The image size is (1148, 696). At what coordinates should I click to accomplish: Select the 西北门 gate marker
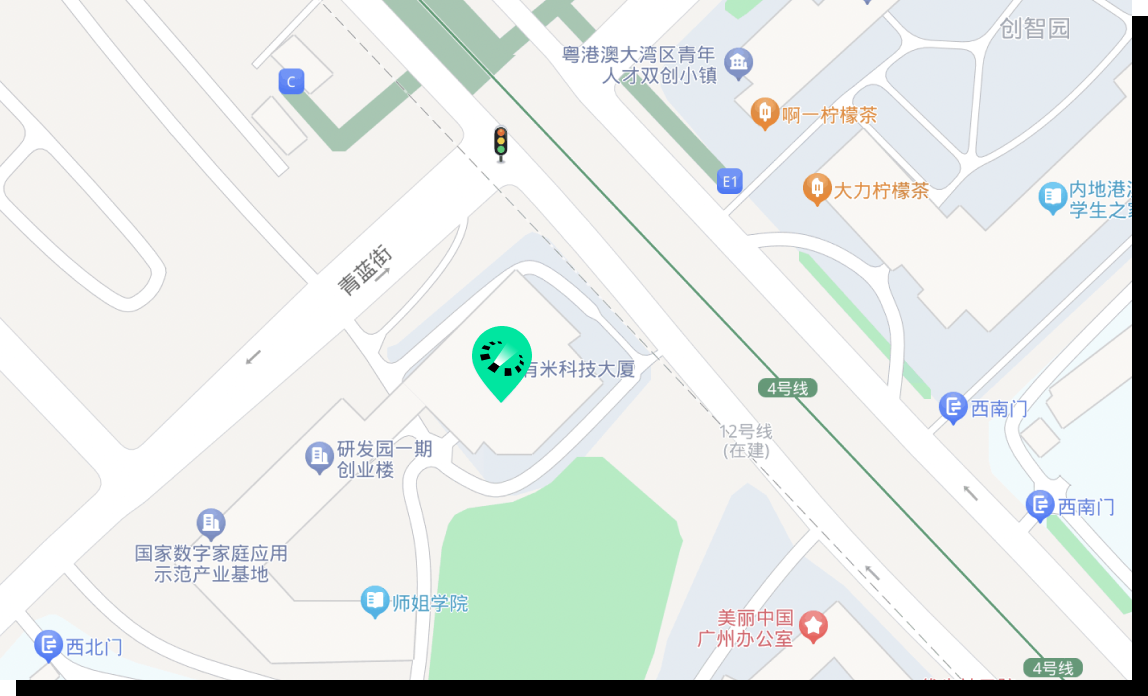tap(49, 646)
